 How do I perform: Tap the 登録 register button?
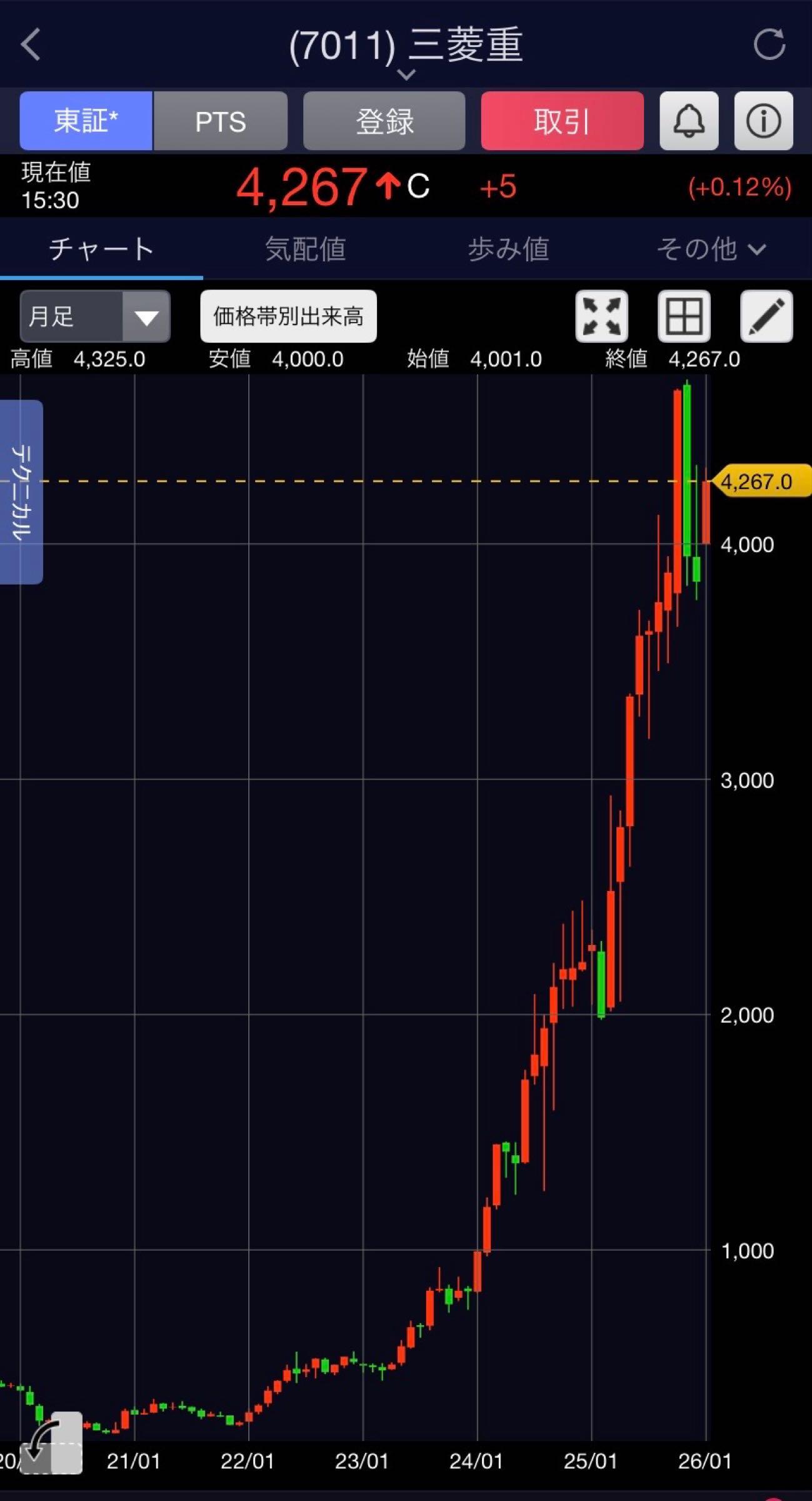pyautogui.click(x=384, y=121)
